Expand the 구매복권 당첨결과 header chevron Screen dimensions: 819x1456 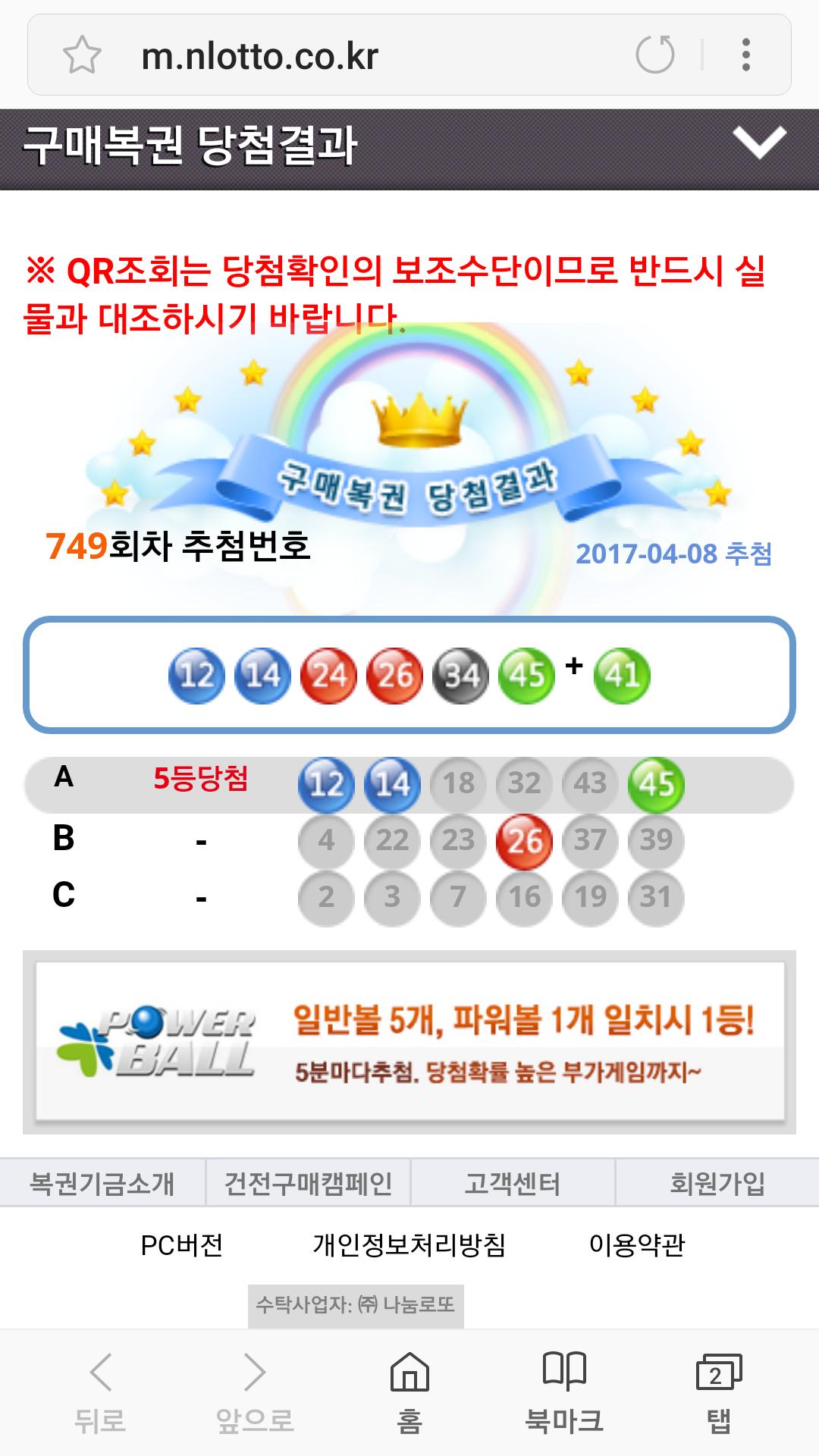759,143
